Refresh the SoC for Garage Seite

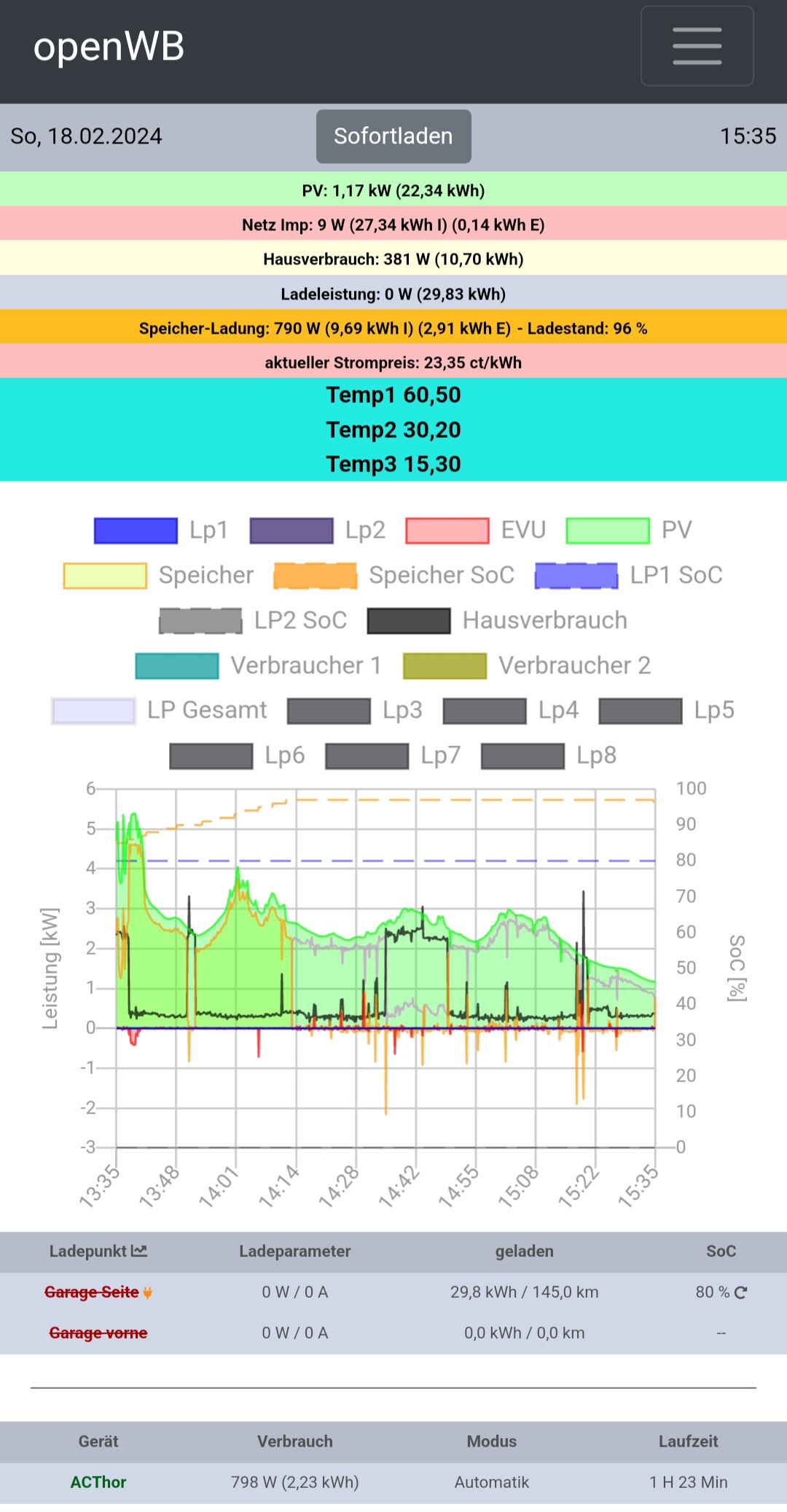coord(741,1292)
